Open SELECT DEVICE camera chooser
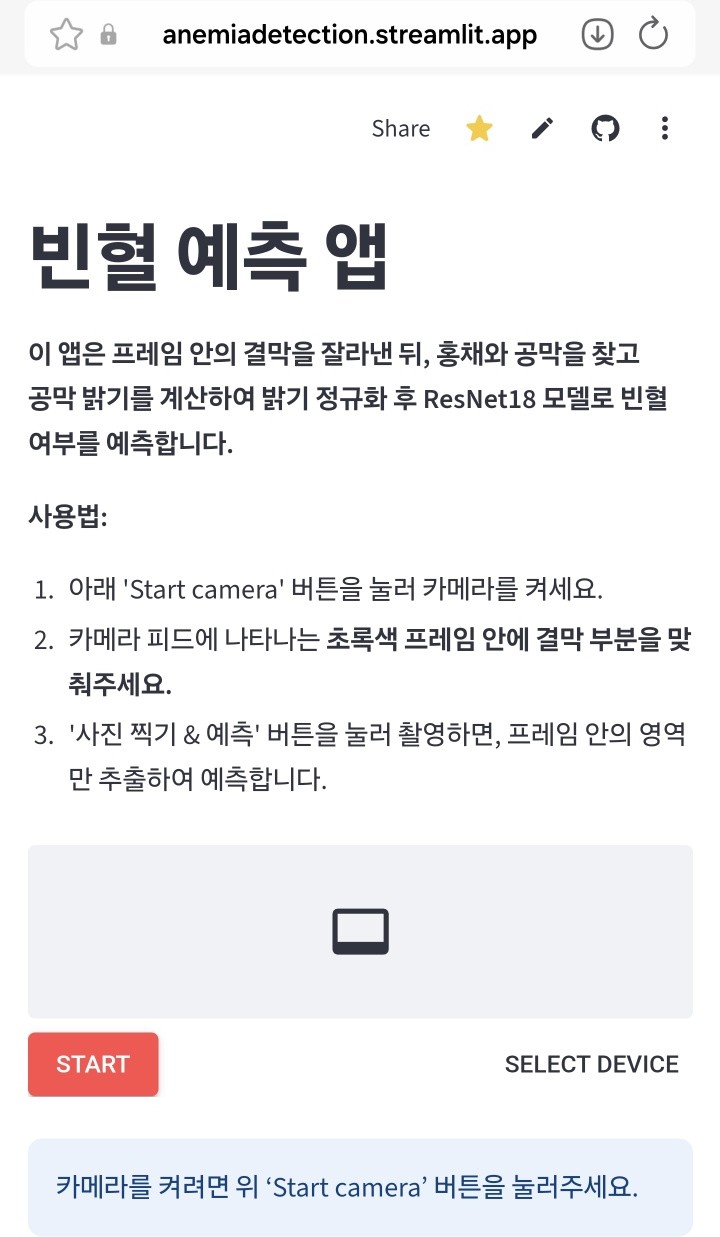This screenshot has width=720, height=1237. tap(591, 1064)
